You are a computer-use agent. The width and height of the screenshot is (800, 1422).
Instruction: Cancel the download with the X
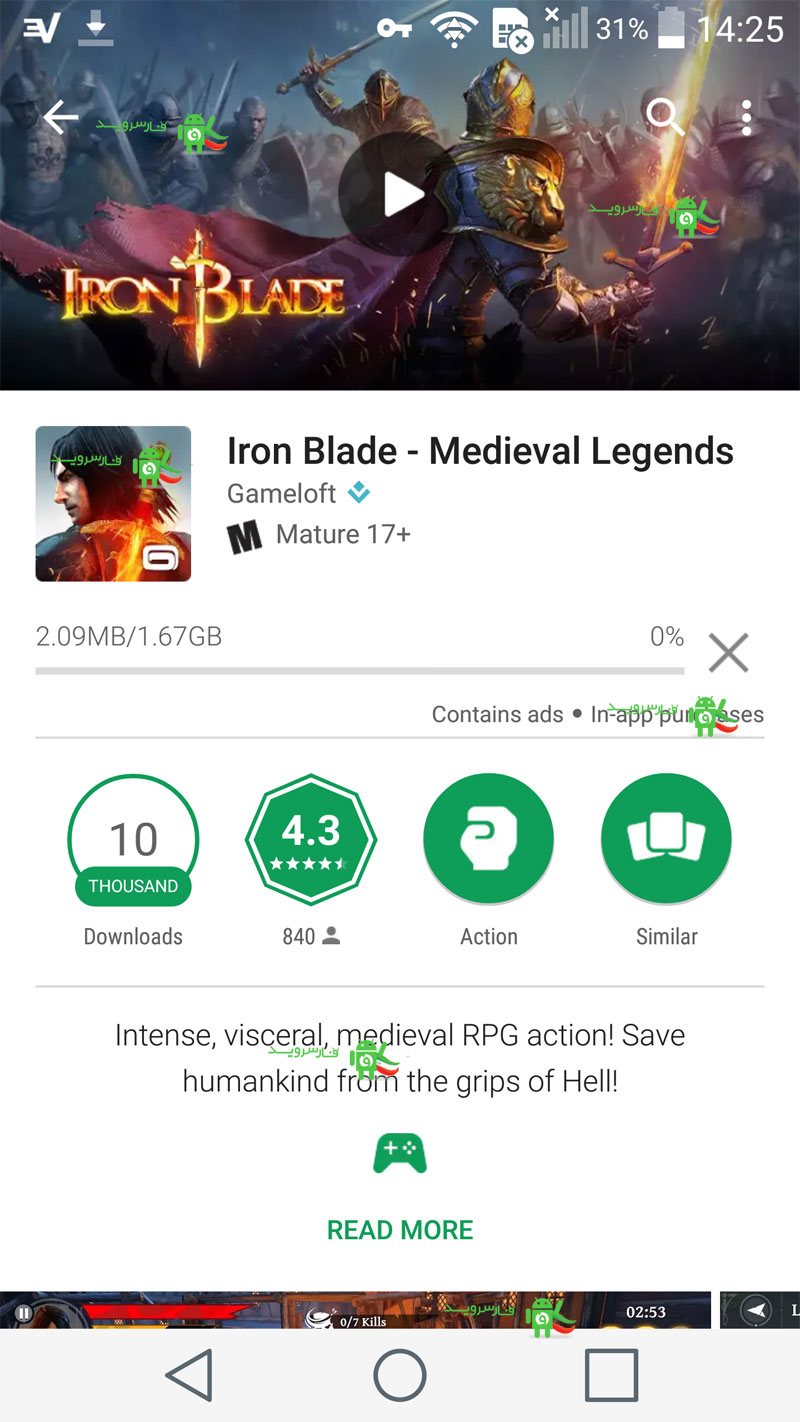coord(728,654)
